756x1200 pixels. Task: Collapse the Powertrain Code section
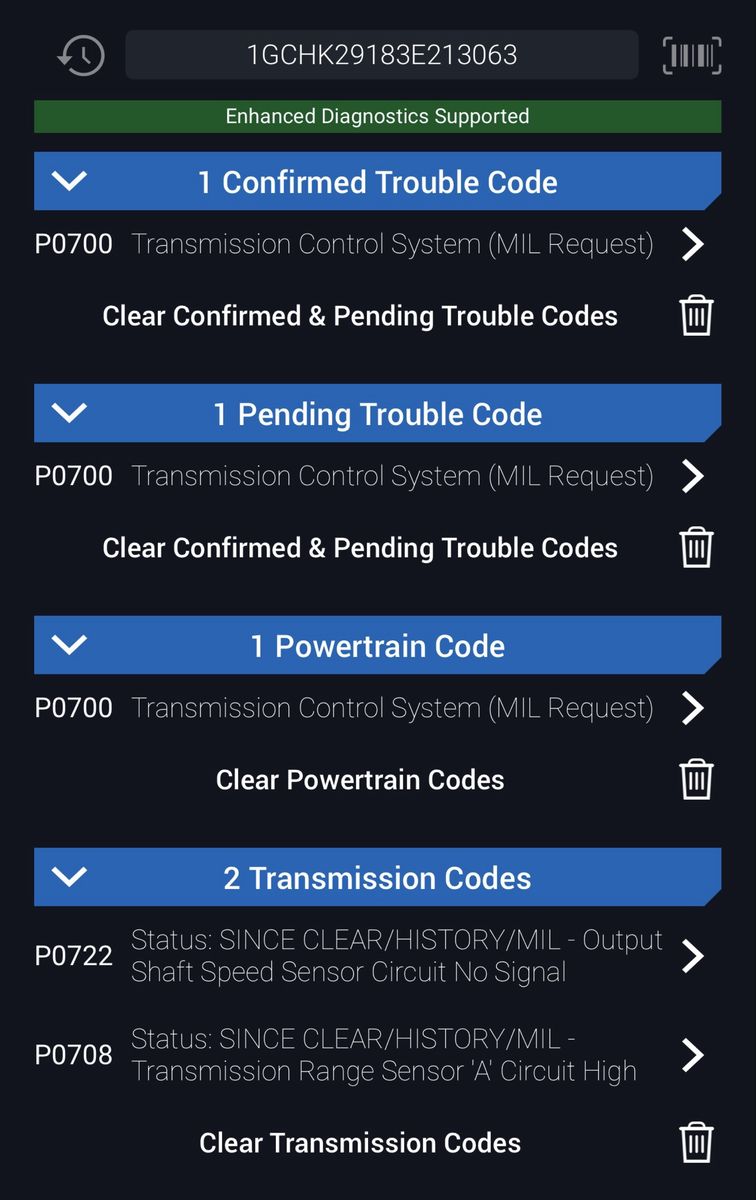click(70, 645)
